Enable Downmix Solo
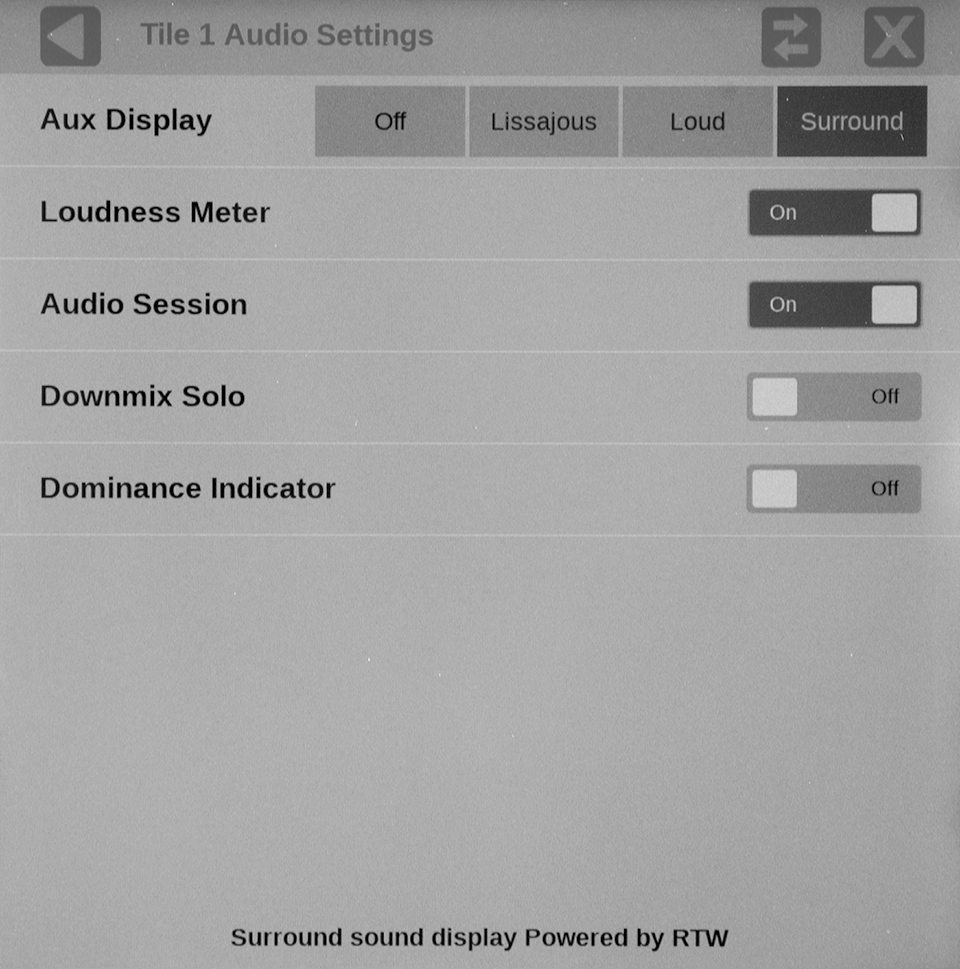The image size is (960, 969). (834, 397)
